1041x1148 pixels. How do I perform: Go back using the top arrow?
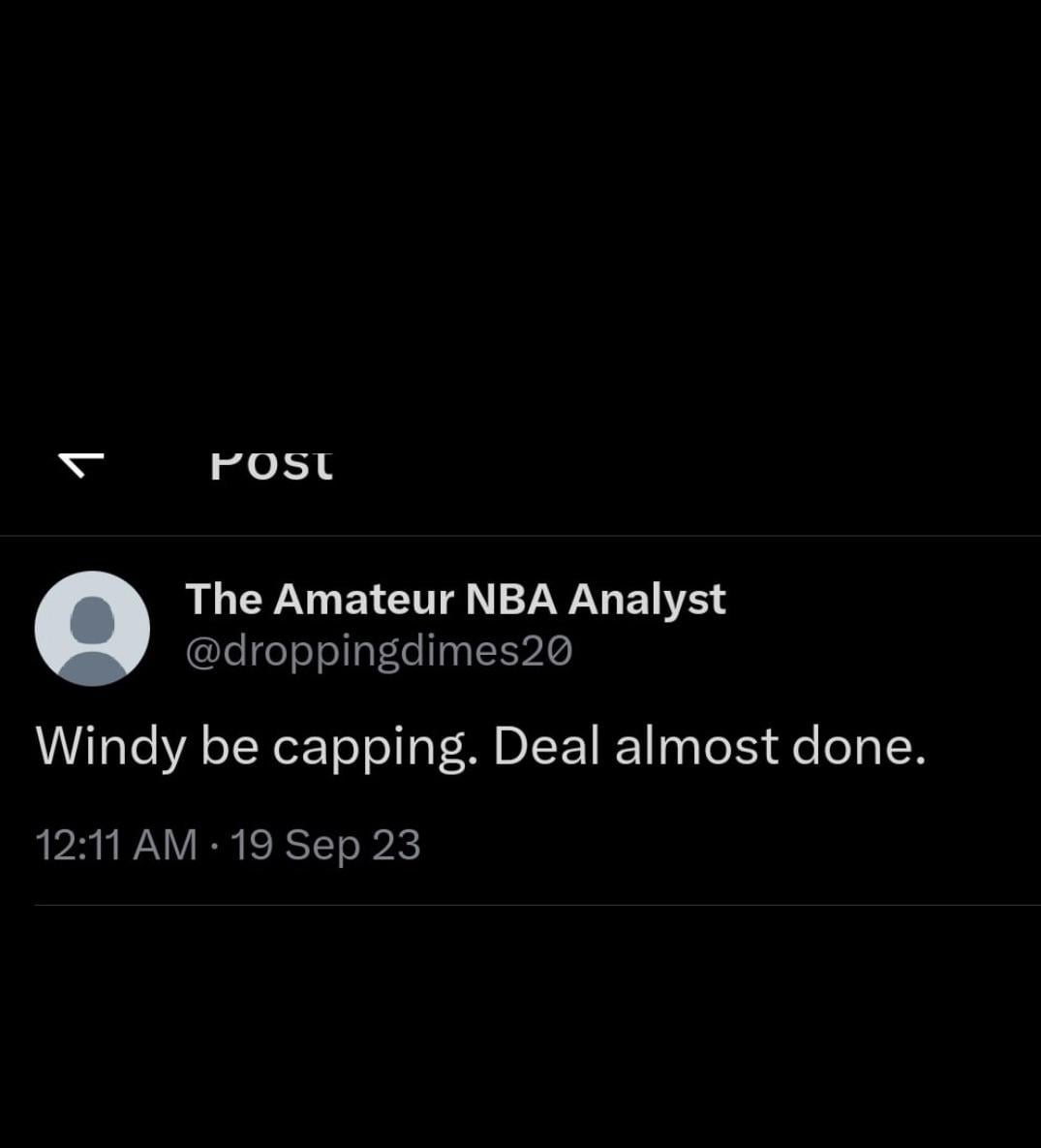click(81, 465)
